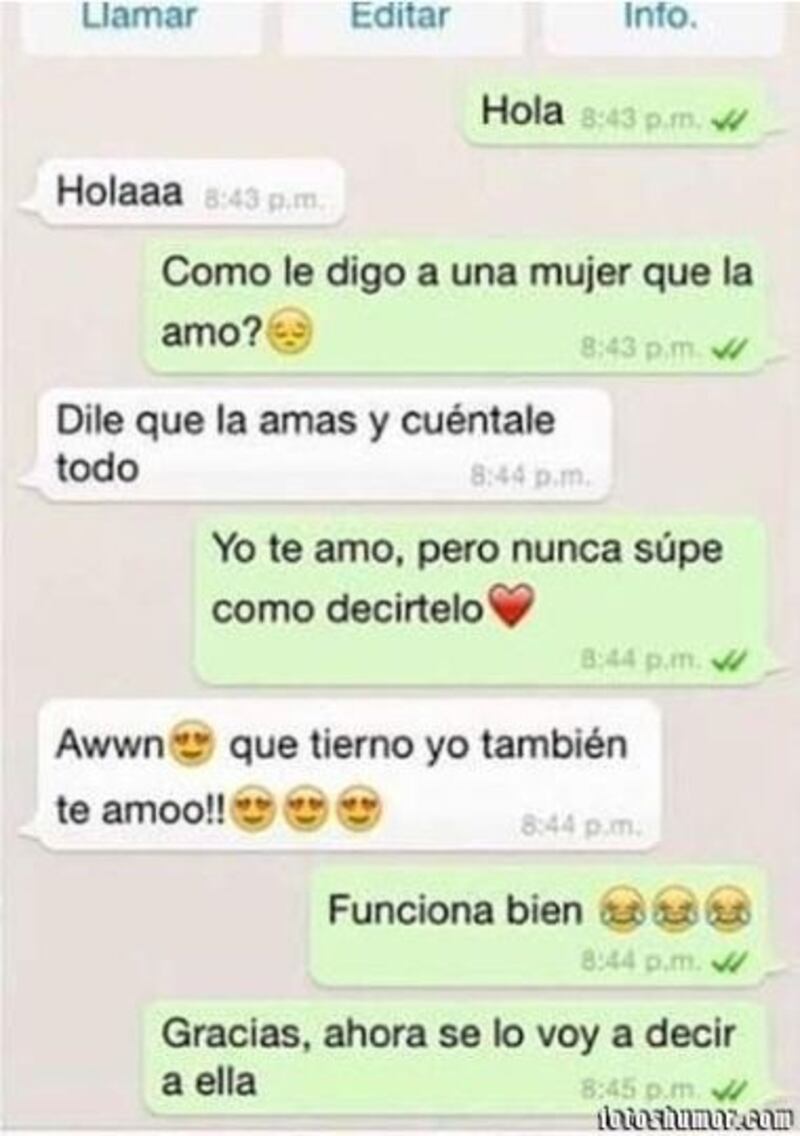The width and height of the screenshot is (800, 1136).
Task: Open contact Info.
Action: [x=660, y=20]
